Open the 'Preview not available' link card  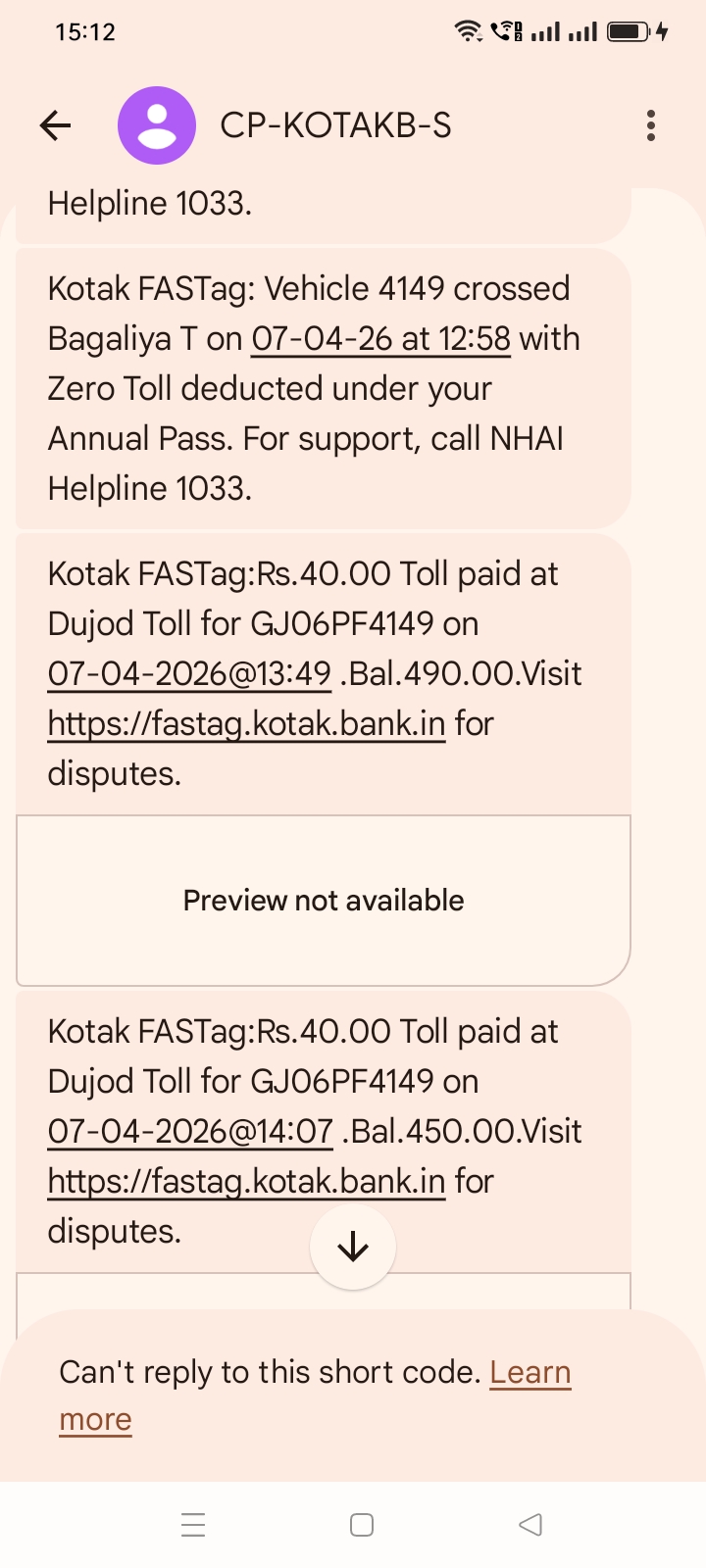tap(324, 900)
